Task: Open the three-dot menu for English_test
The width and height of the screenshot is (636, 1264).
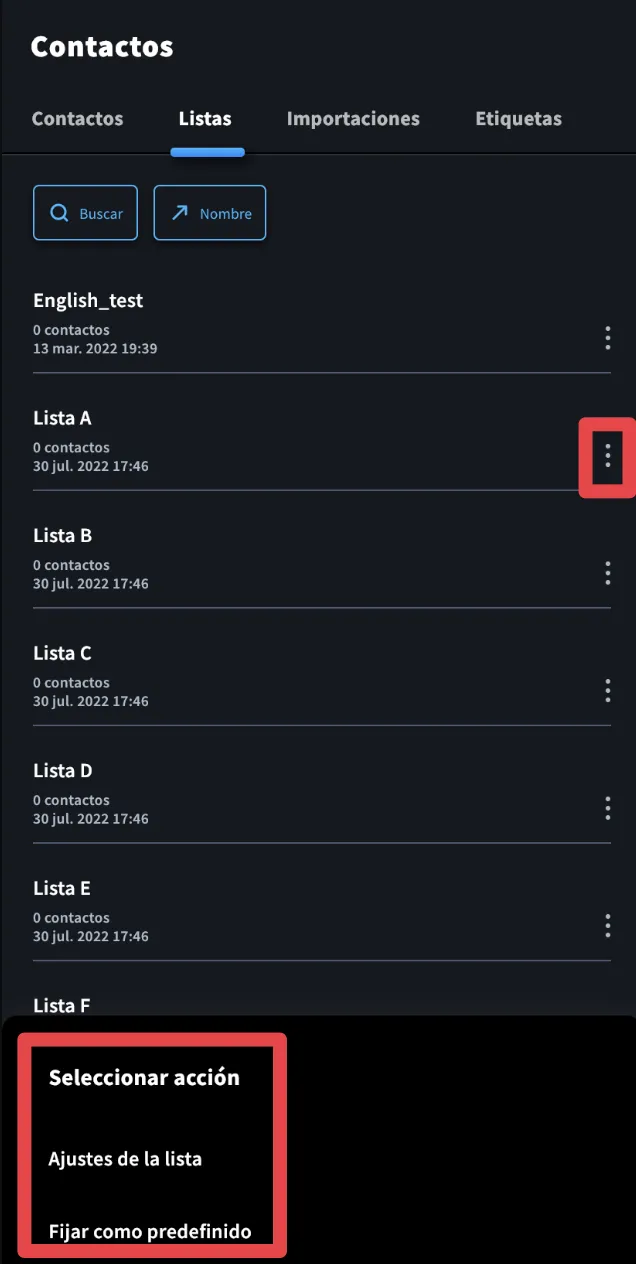Action: coord(607,338)
